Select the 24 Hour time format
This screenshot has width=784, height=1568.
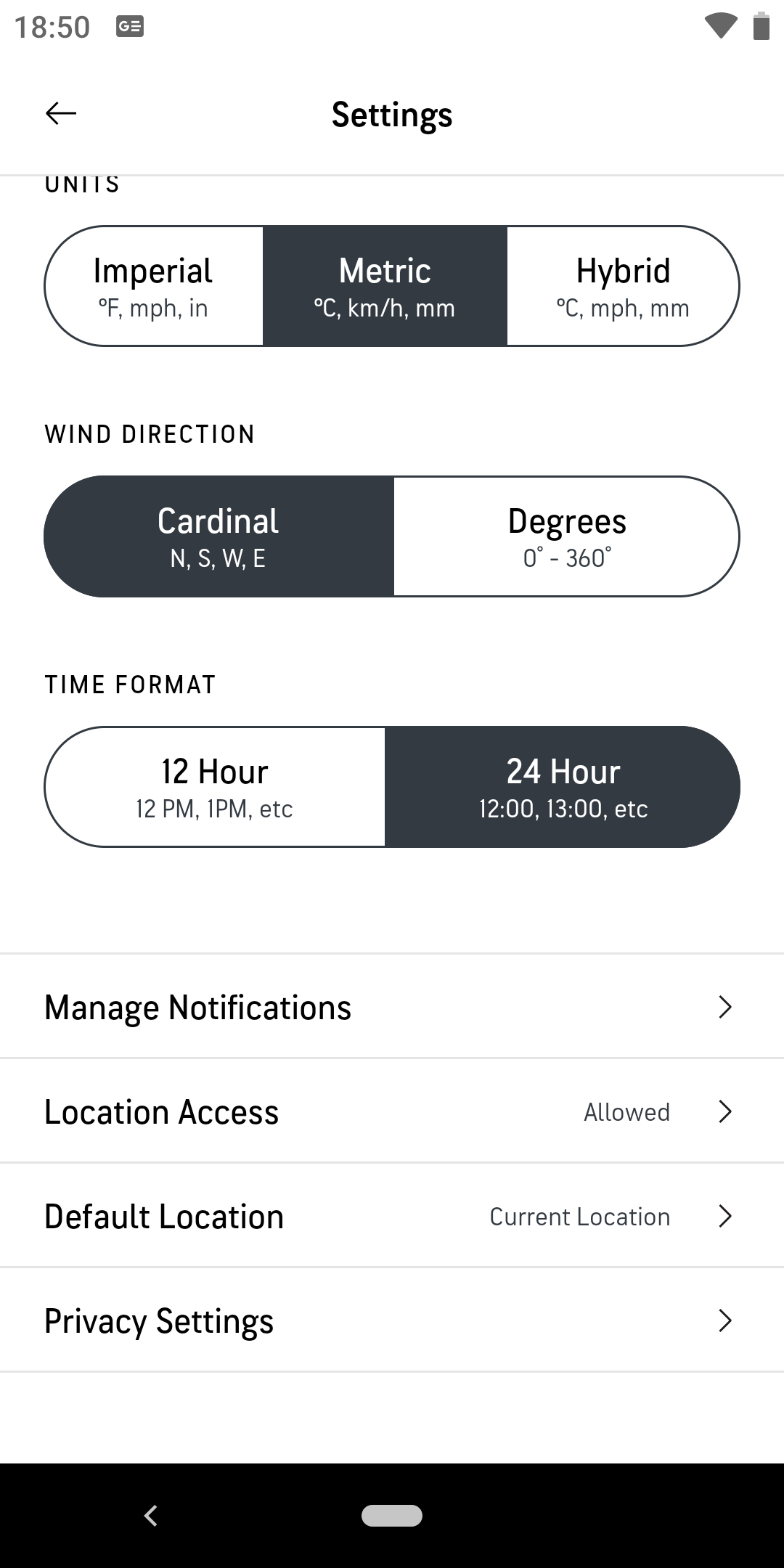click(x=563, y=787)
